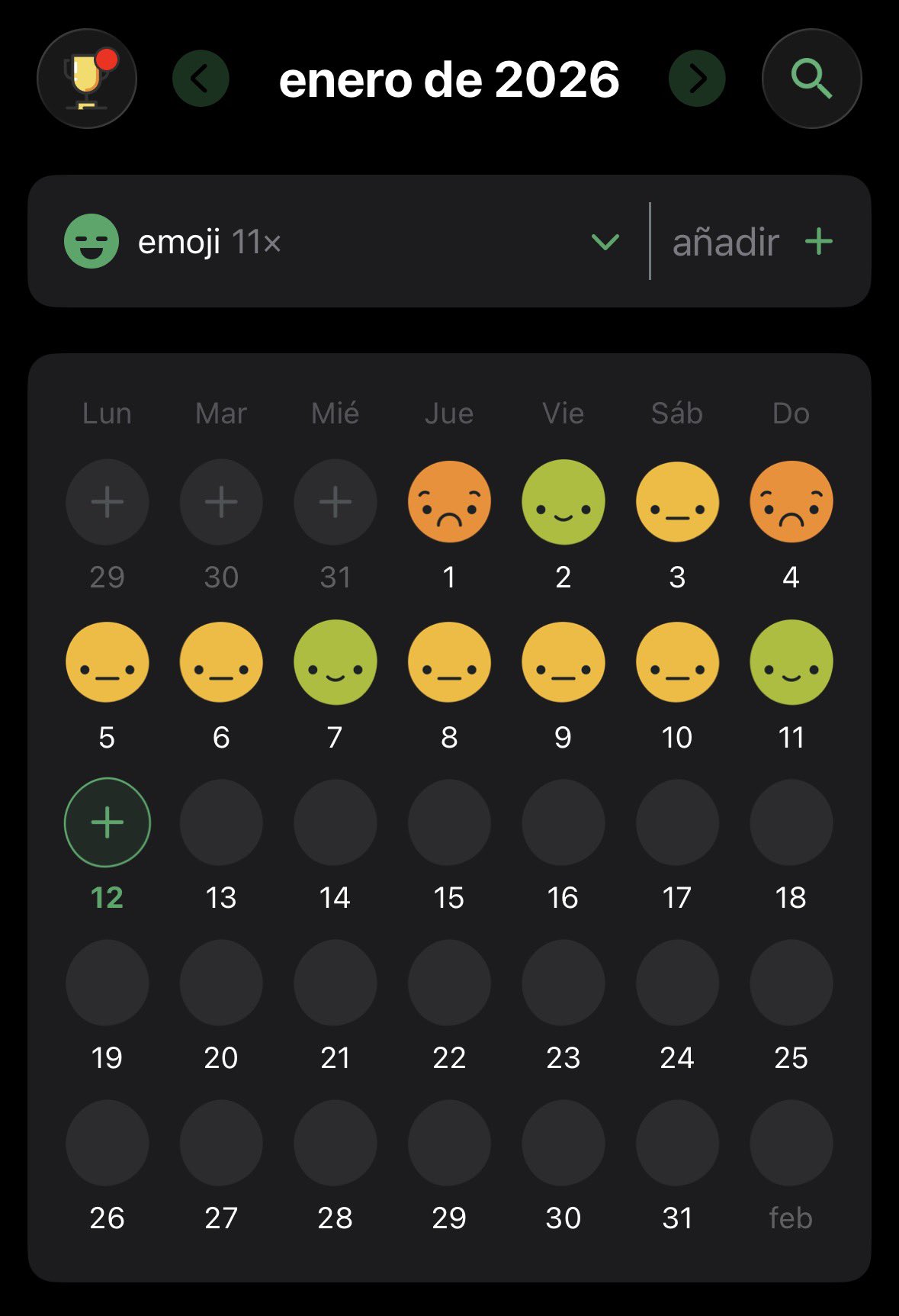Select the neutral mood on January 6
The height and width of the screenshot is (1316, 899).
pyautogui.click(x=221, y=662)
